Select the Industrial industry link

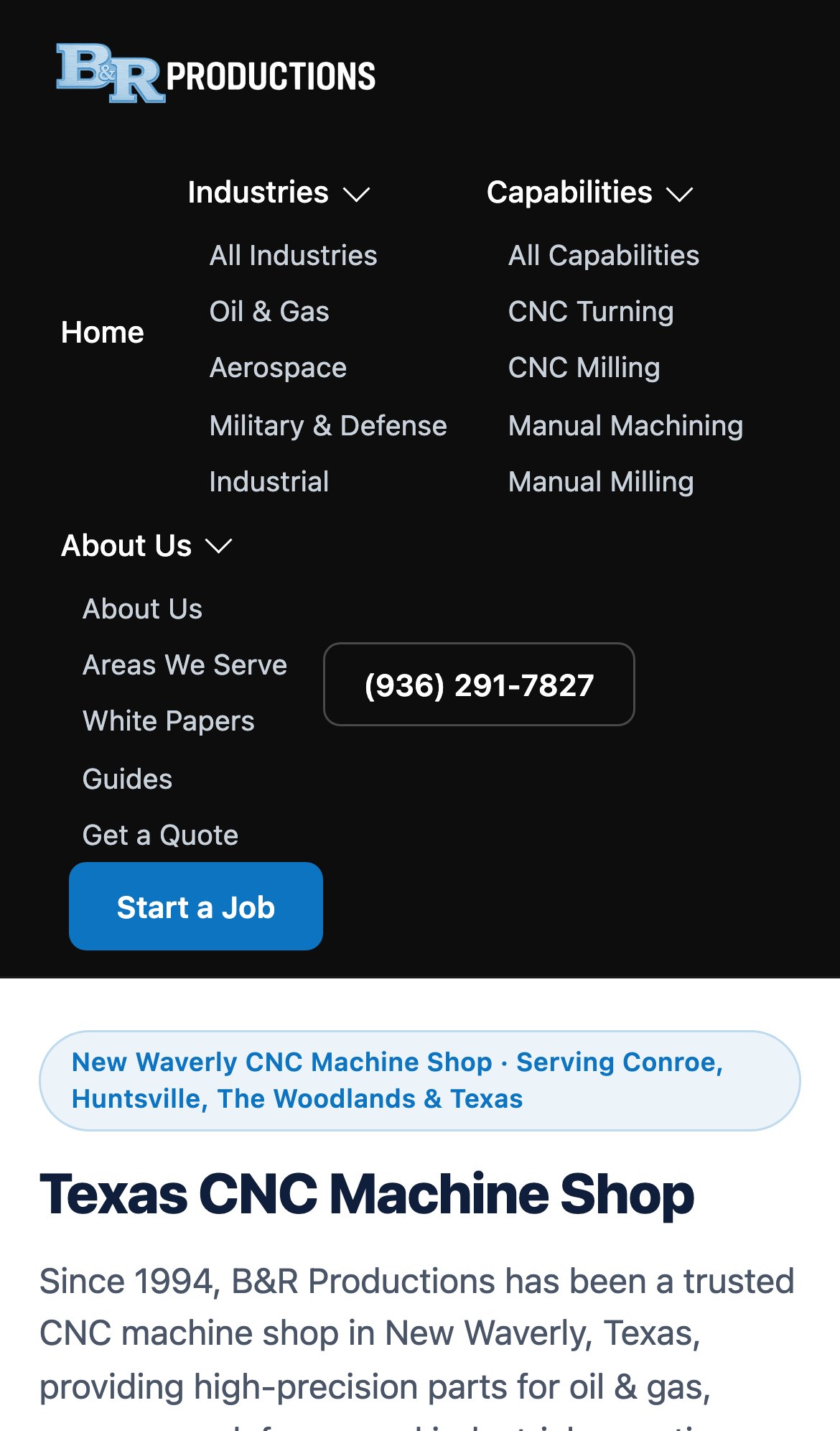pos(269,482)
